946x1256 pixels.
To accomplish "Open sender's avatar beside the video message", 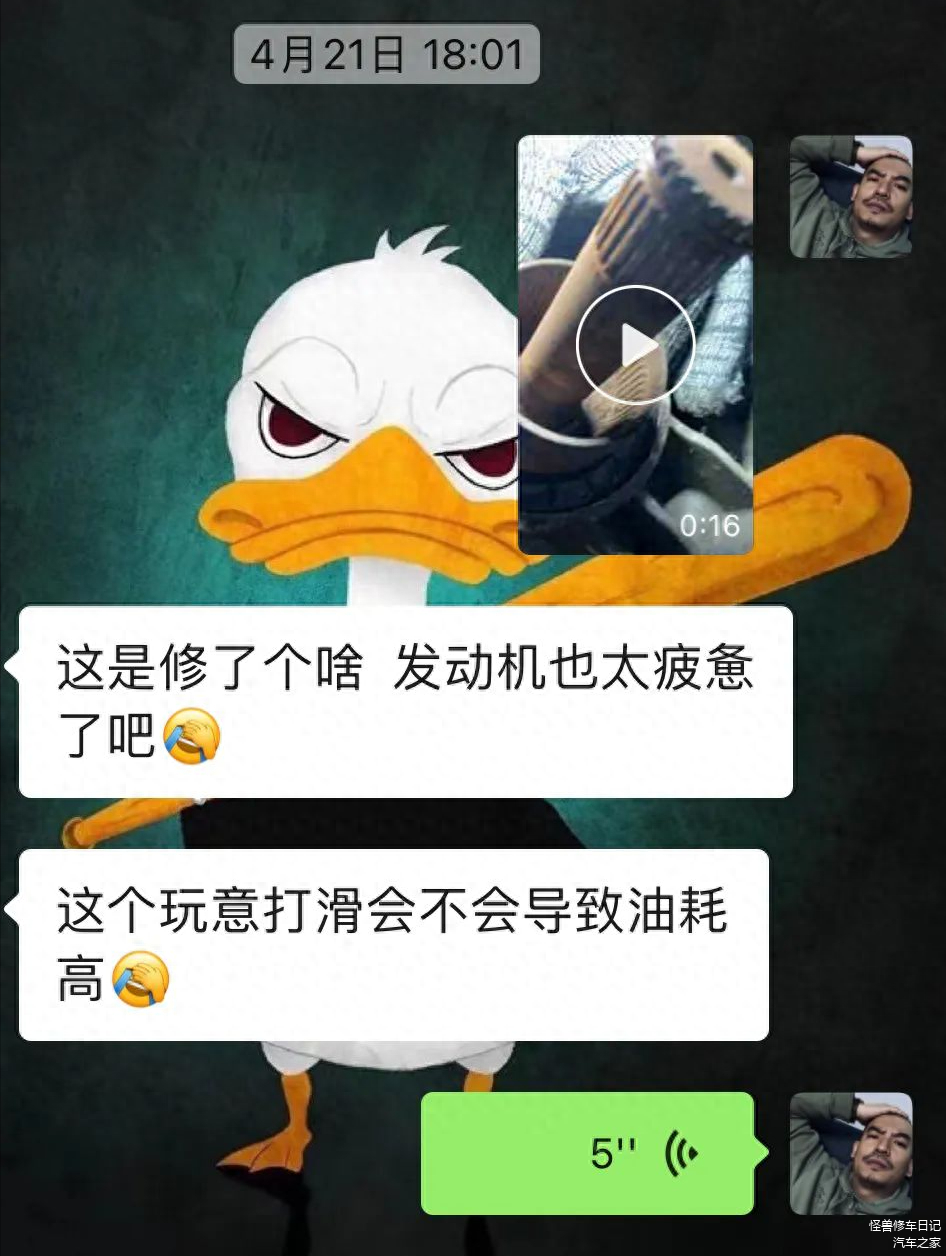I will tap(851, 197).
